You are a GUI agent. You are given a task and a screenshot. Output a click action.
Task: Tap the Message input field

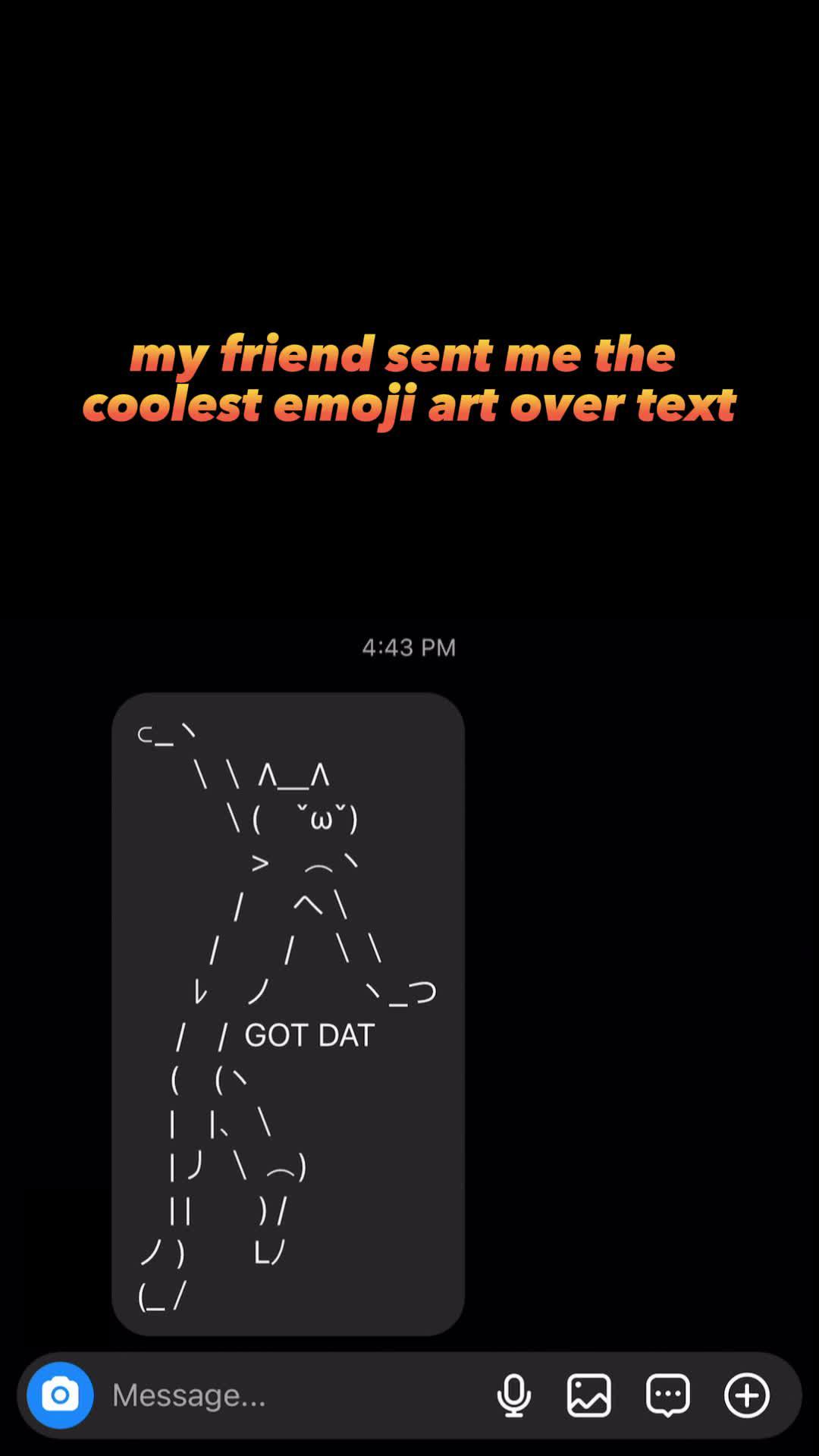288,1395
